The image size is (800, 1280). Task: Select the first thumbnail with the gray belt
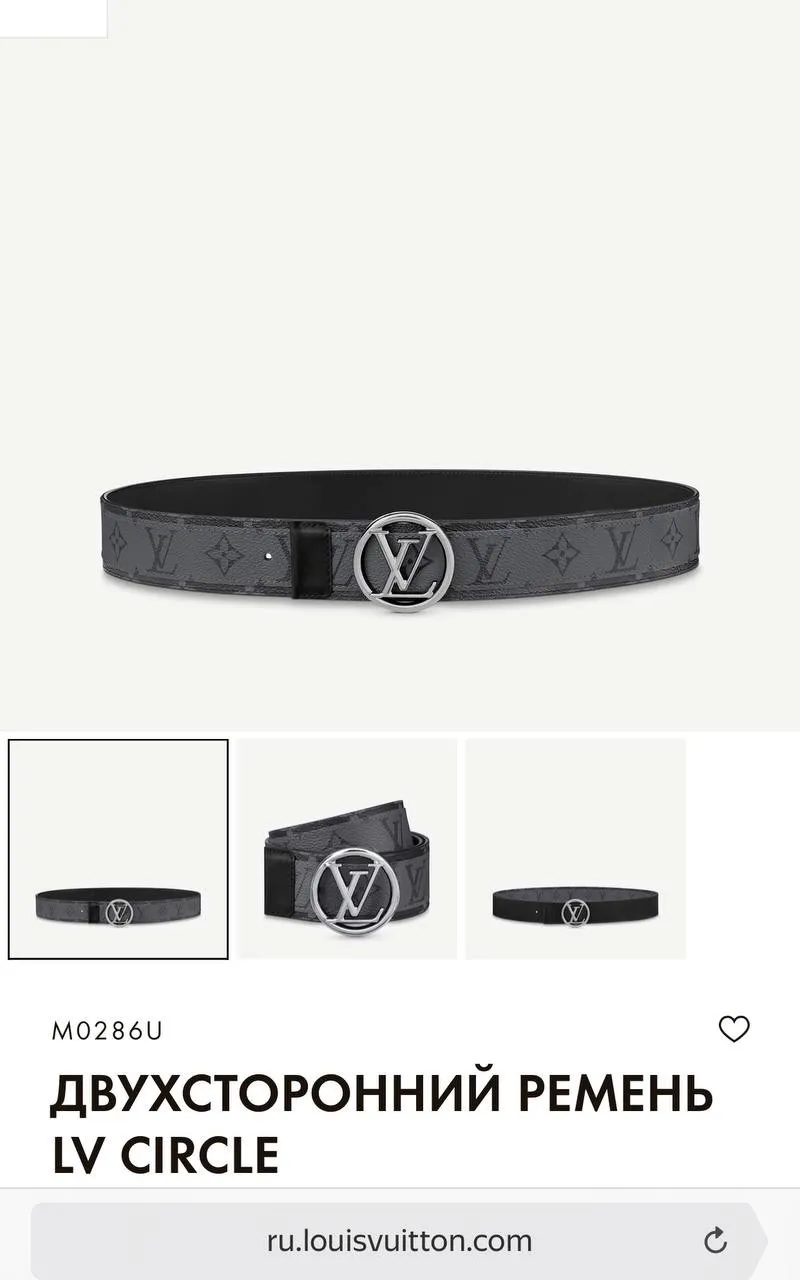tap(118, 849)
